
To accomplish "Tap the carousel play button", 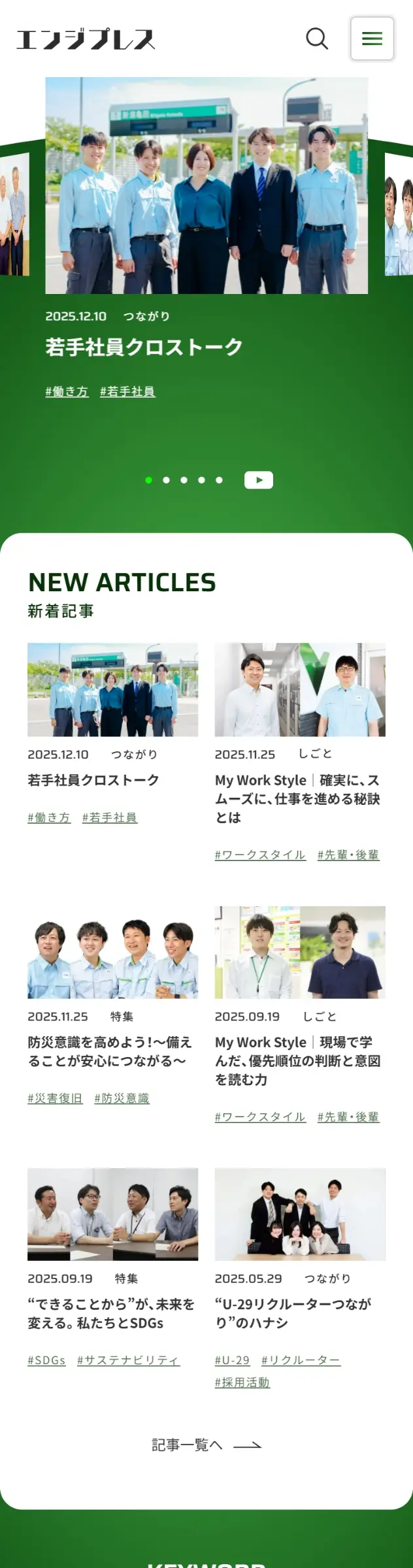I will [259, 480].
